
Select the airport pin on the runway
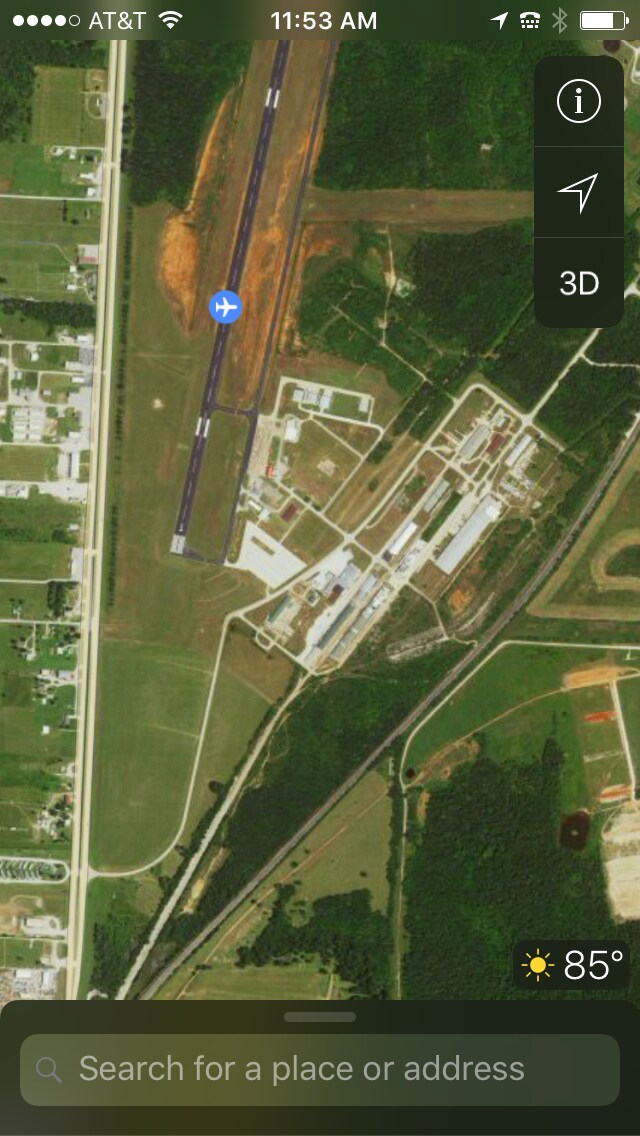(226, 307)
